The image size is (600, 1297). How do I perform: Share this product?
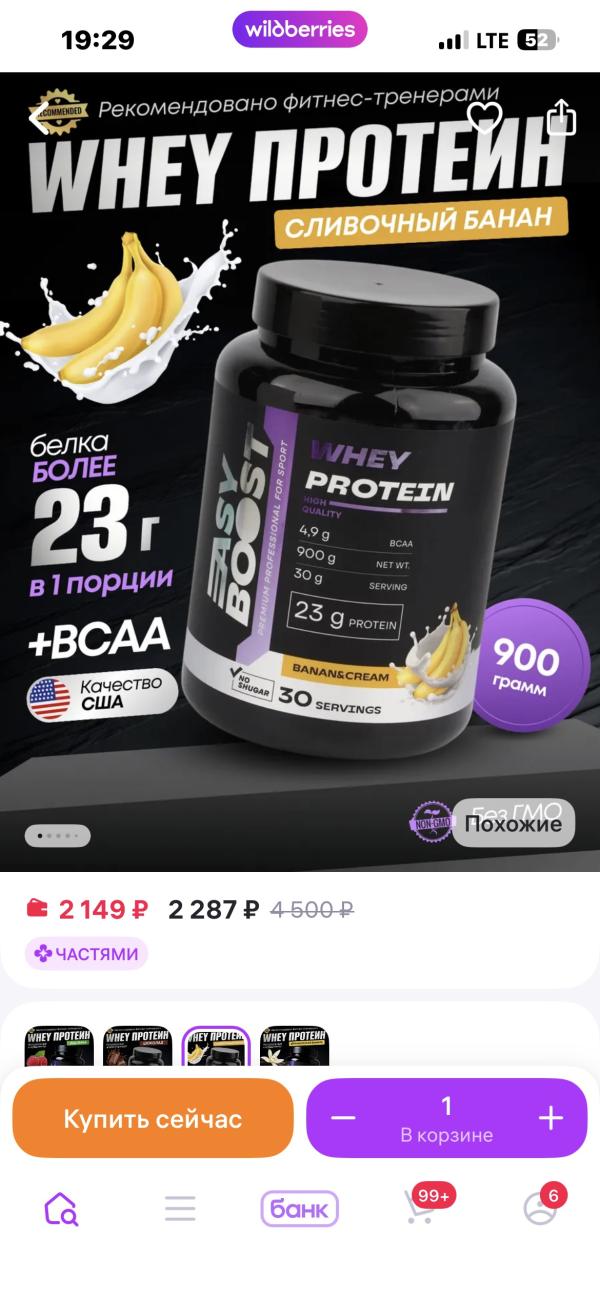pos(561,116)
